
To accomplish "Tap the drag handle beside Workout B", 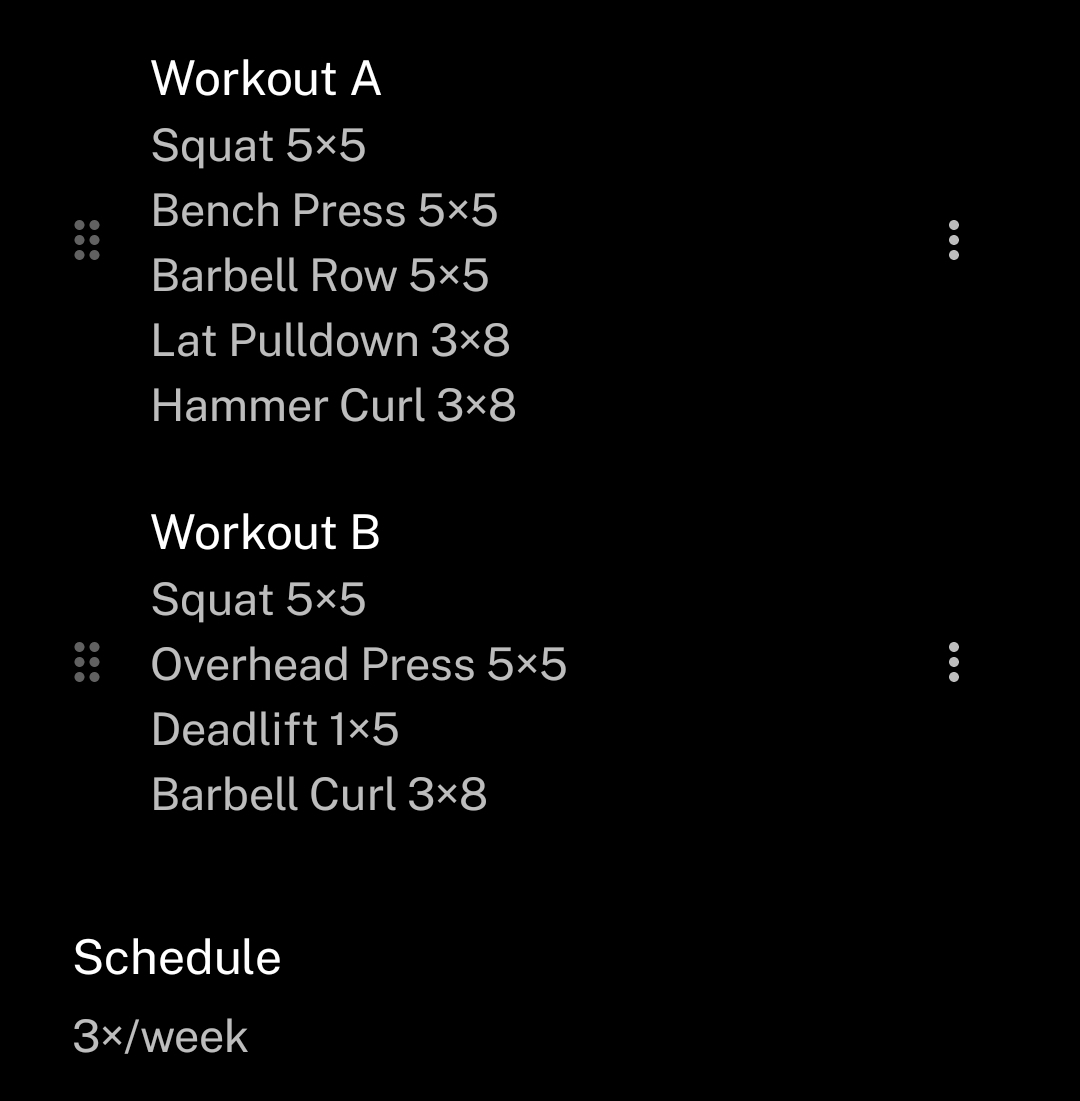I will click(88, 663).
